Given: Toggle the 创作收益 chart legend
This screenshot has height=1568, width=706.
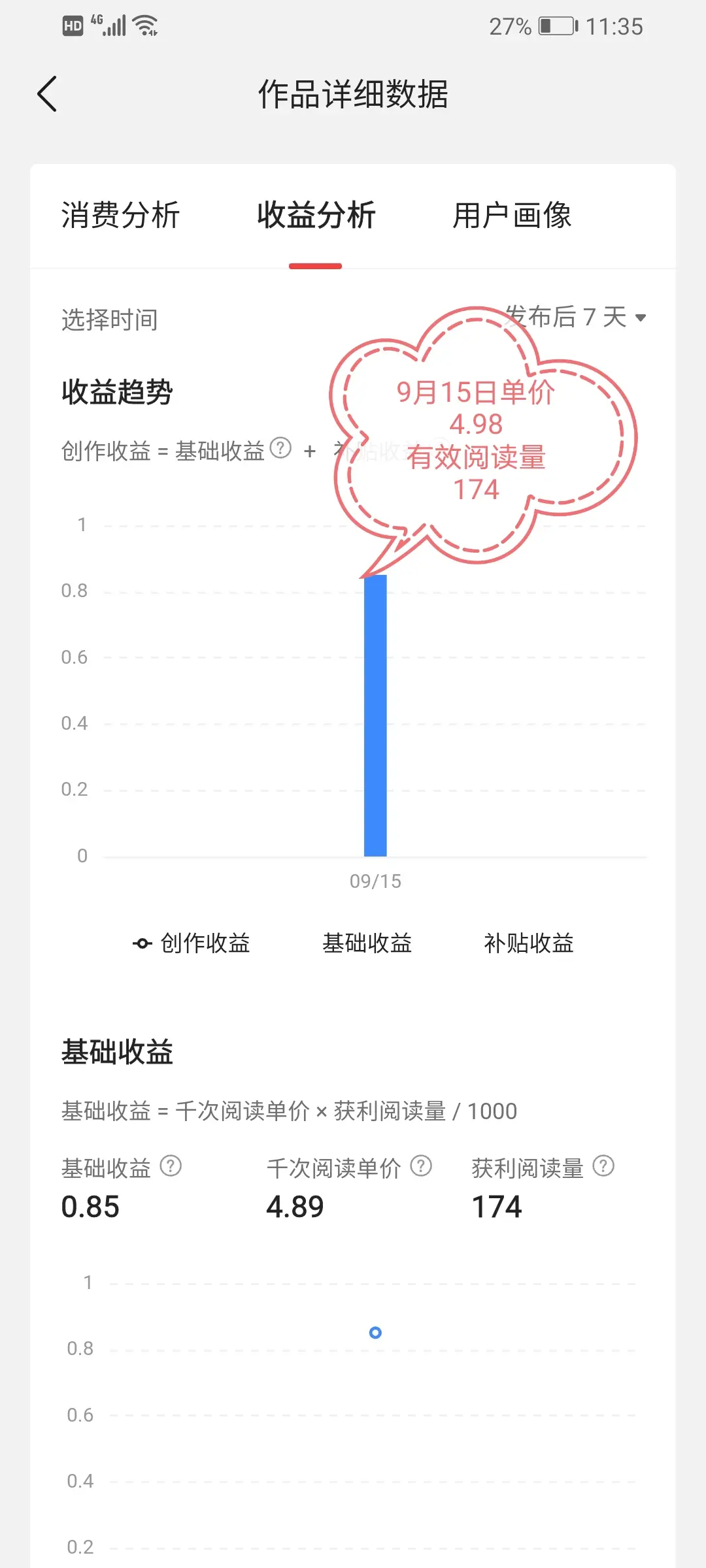Looking at the screenshot, I should pyautogui.click(x=192, y=943).
